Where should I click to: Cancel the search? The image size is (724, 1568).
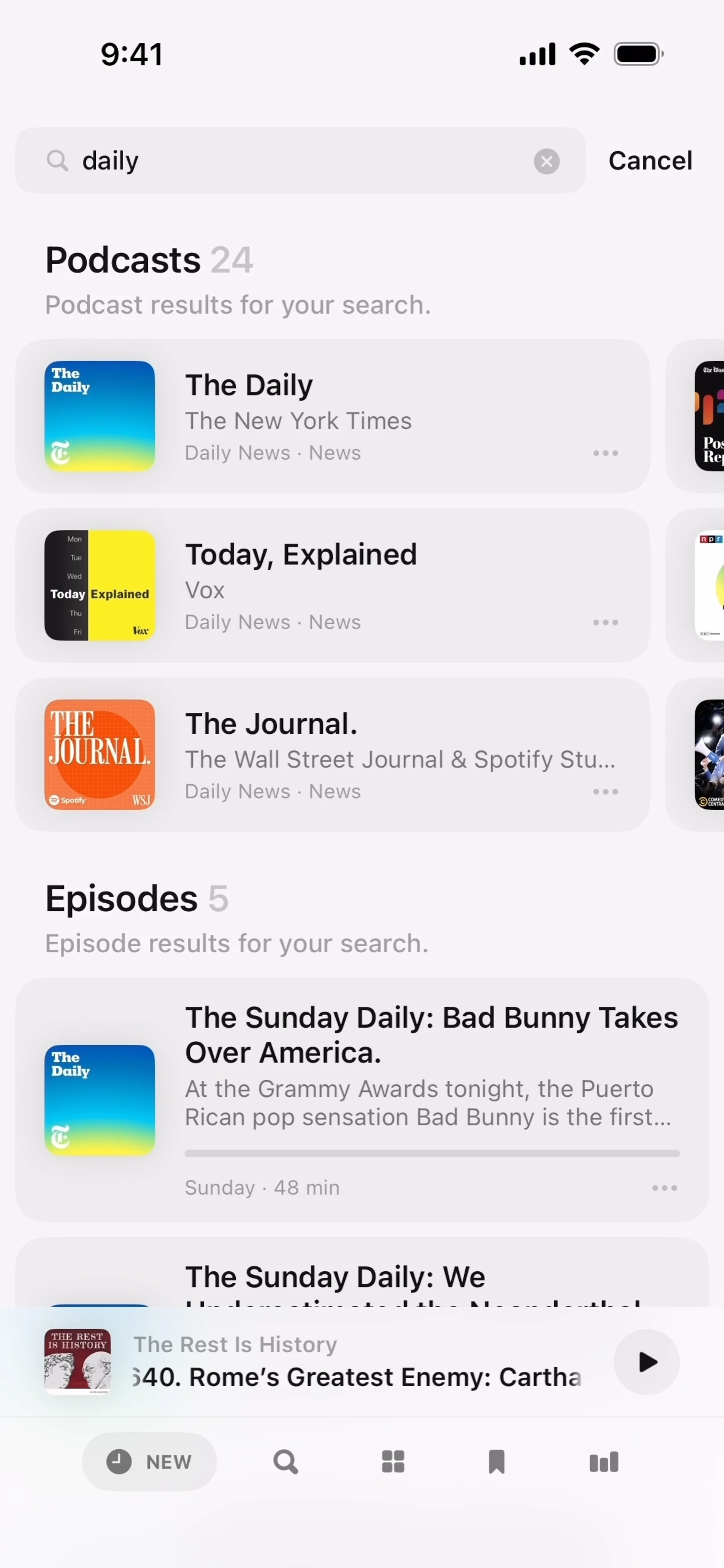click(650, 161)
